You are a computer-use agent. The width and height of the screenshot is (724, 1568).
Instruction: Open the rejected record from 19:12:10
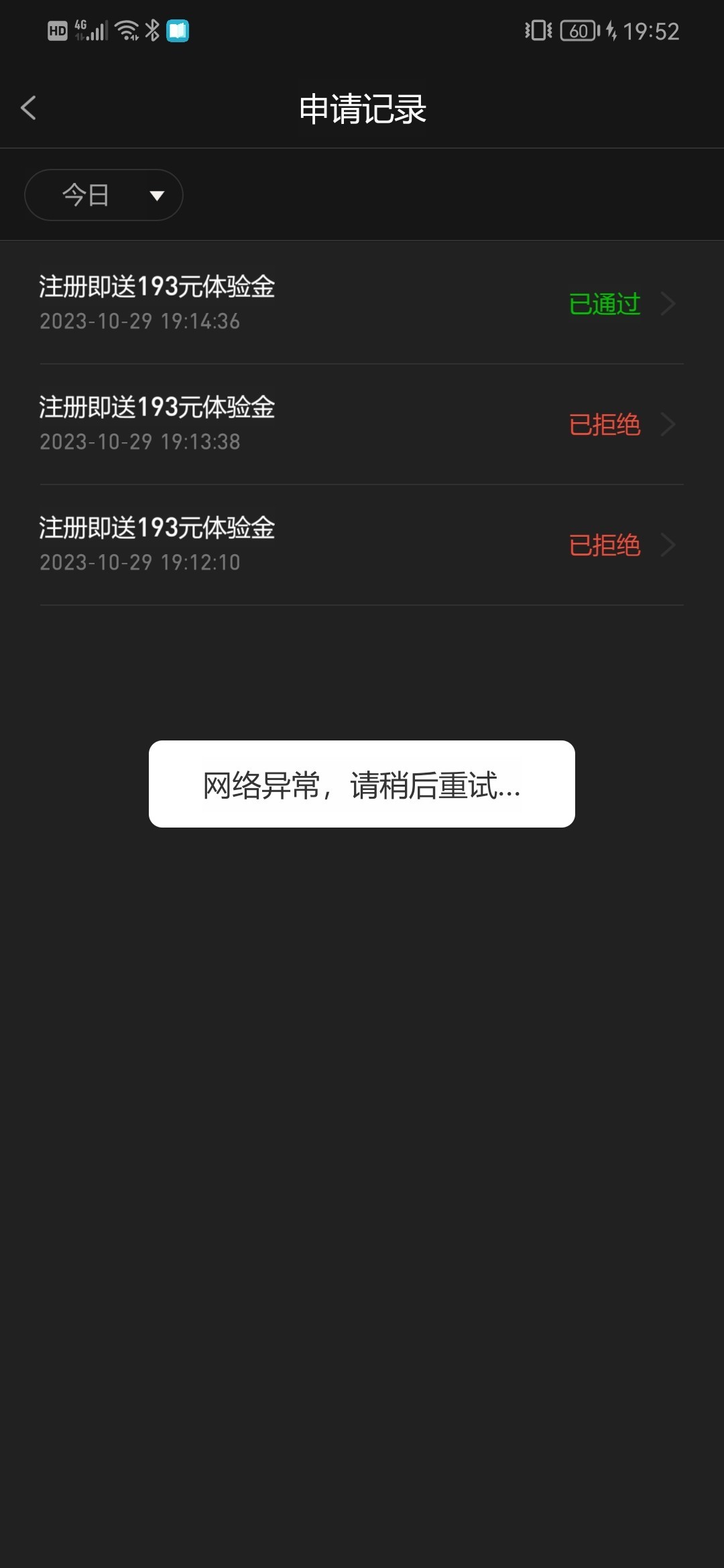pyautogui.click(x=362, y=545)
